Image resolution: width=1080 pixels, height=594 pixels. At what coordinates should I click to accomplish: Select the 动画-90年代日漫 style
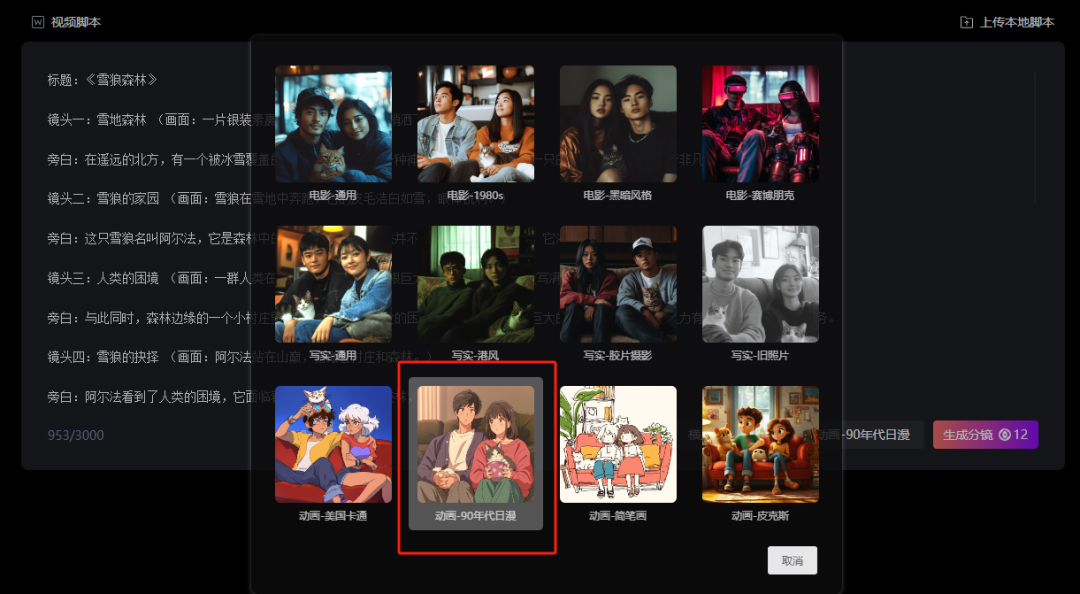(475, 445)
